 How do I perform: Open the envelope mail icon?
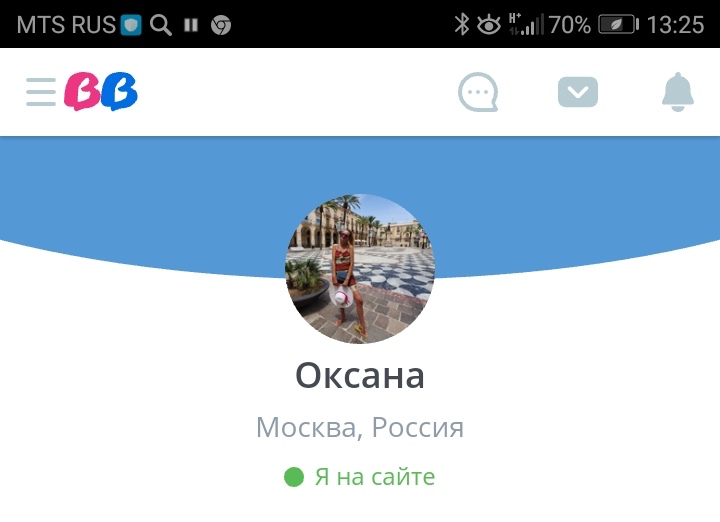(x=577, y=93)
